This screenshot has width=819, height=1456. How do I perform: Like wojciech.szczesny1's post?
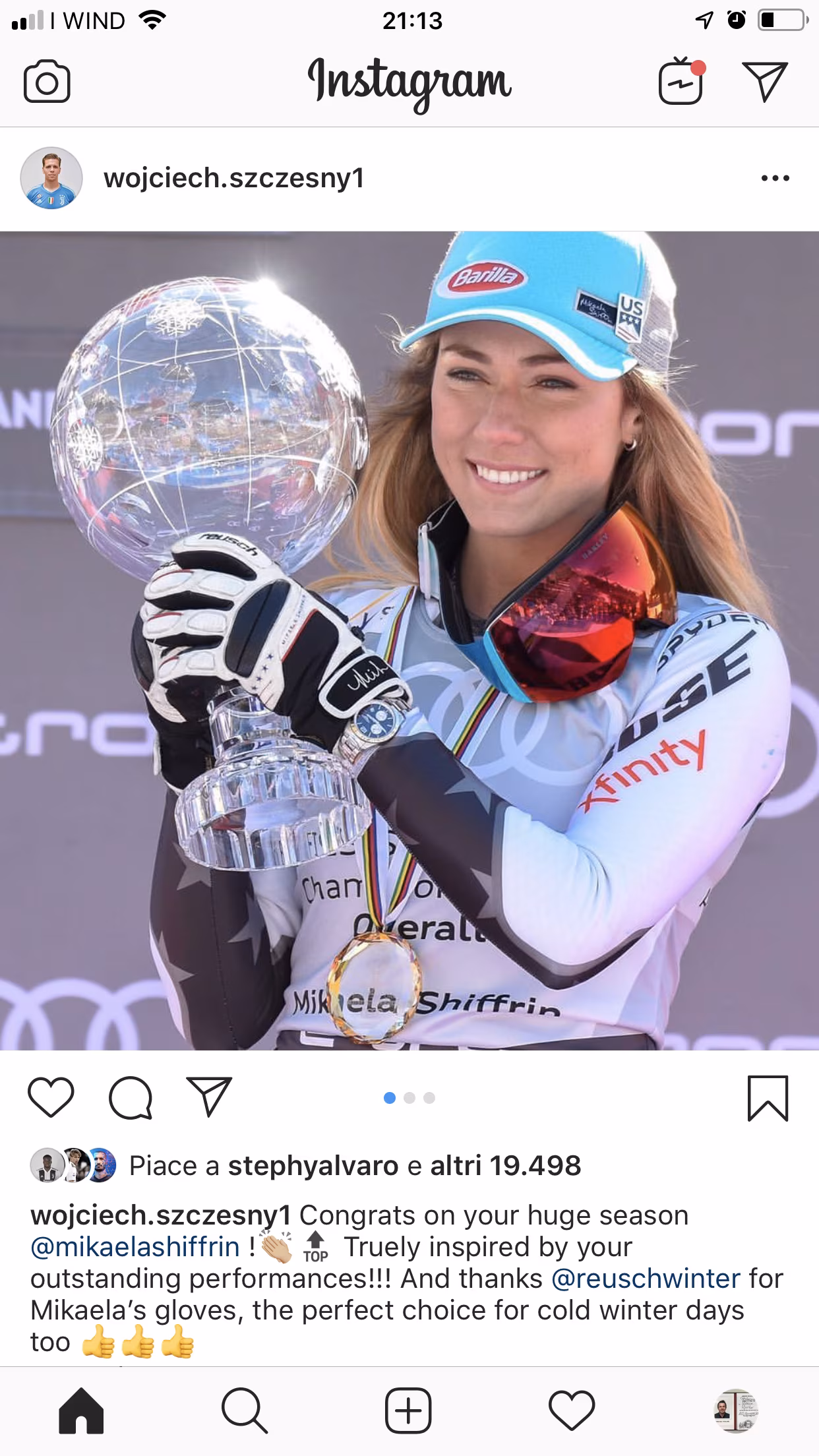[51, 1098]
